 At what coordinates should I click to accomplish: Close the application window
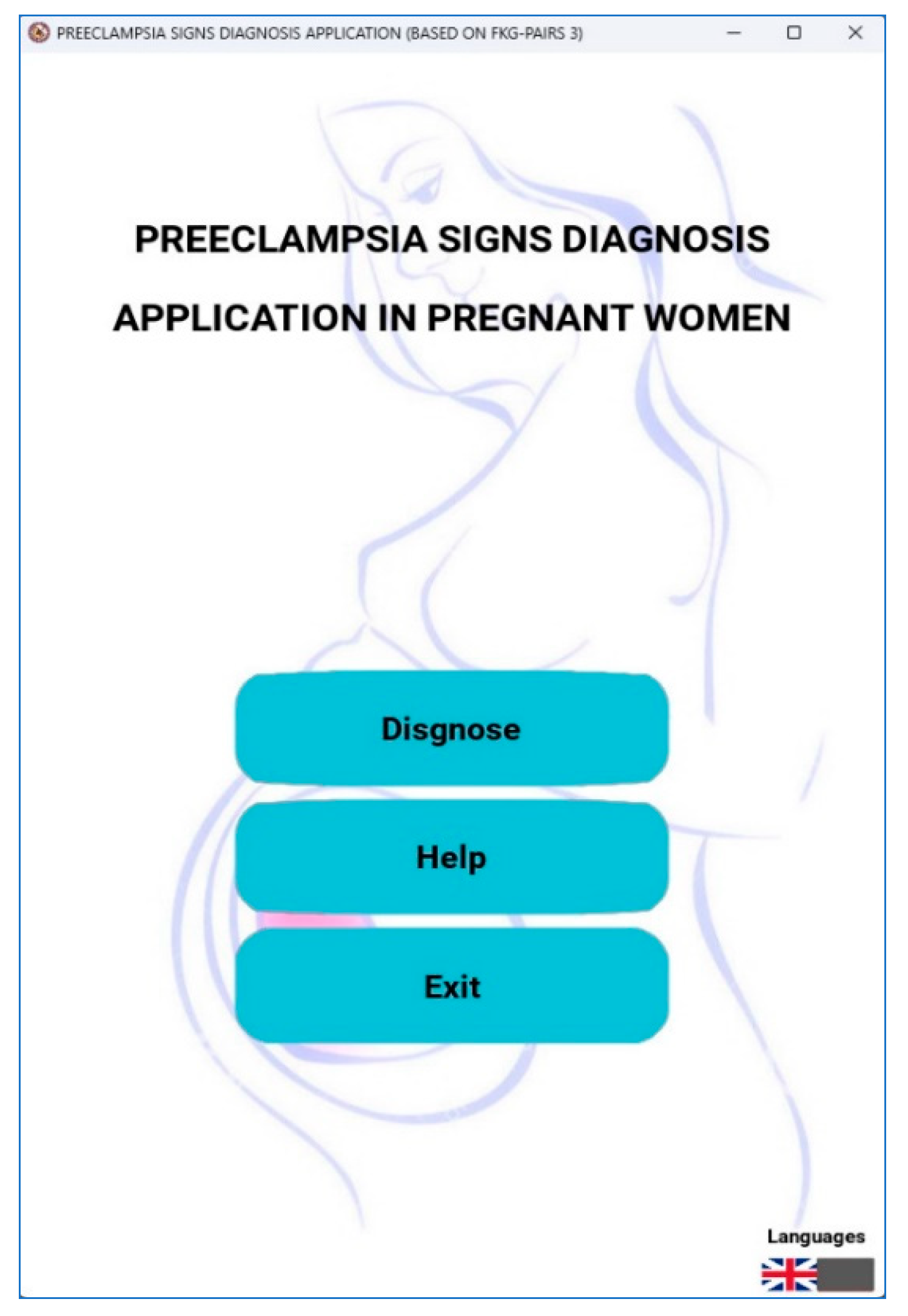click(855, 33)
